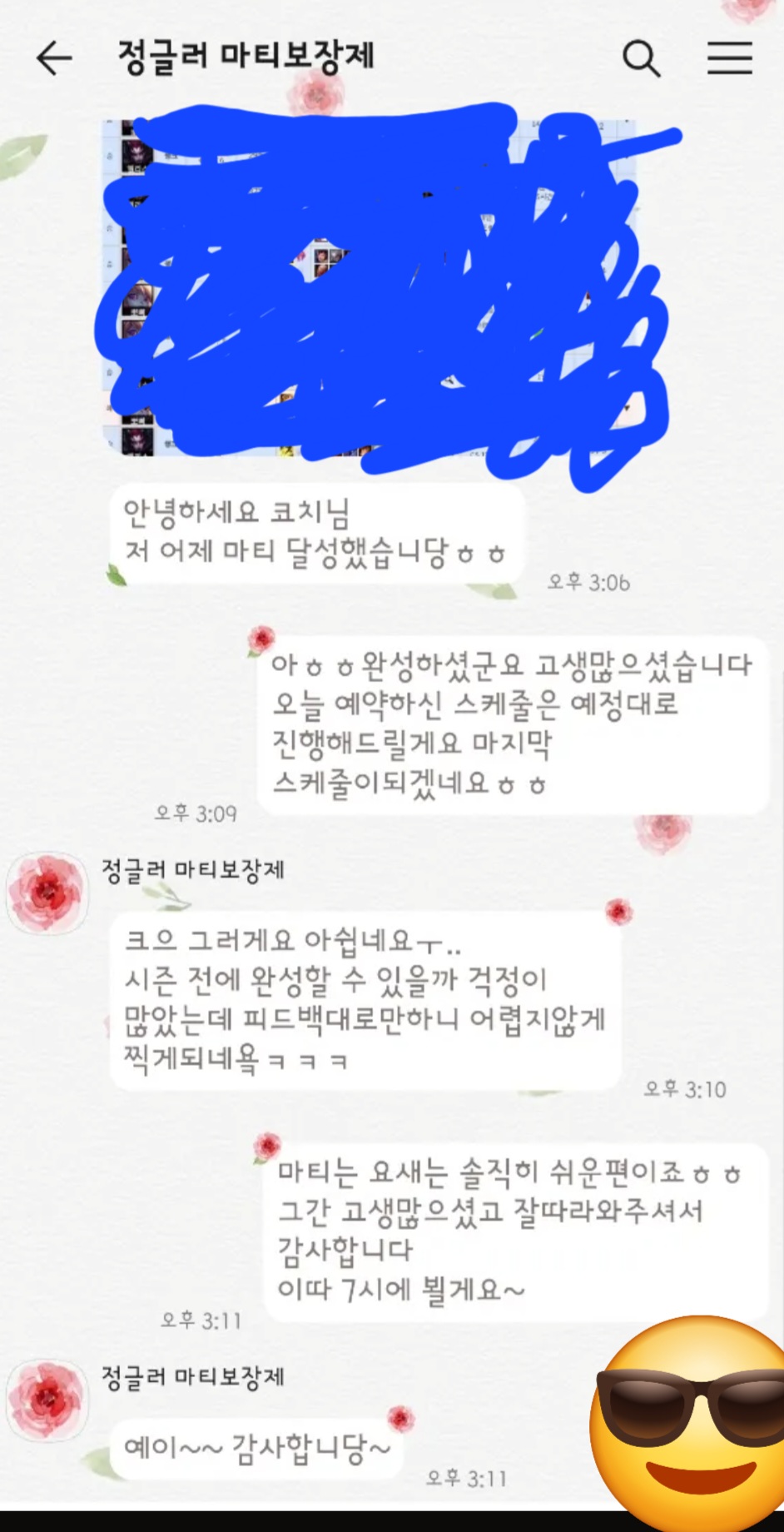This screenshot has height=1532, width=784.
Task: Open sender's avatar next to 예이~~ 감사합니당 message
Action: pos(47,1400)
